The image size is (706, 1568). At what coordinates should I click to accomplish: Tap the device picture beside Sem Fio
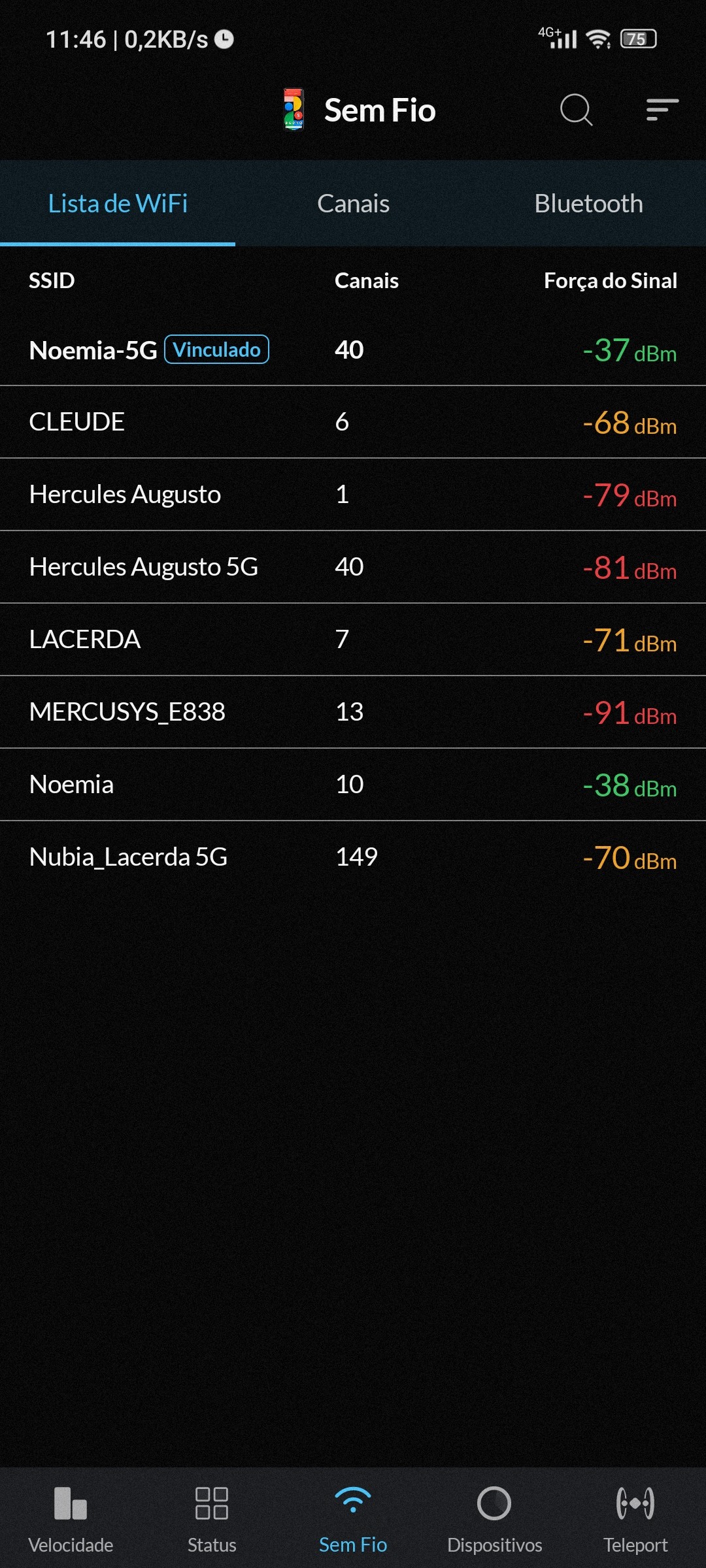tap(294, 110)
